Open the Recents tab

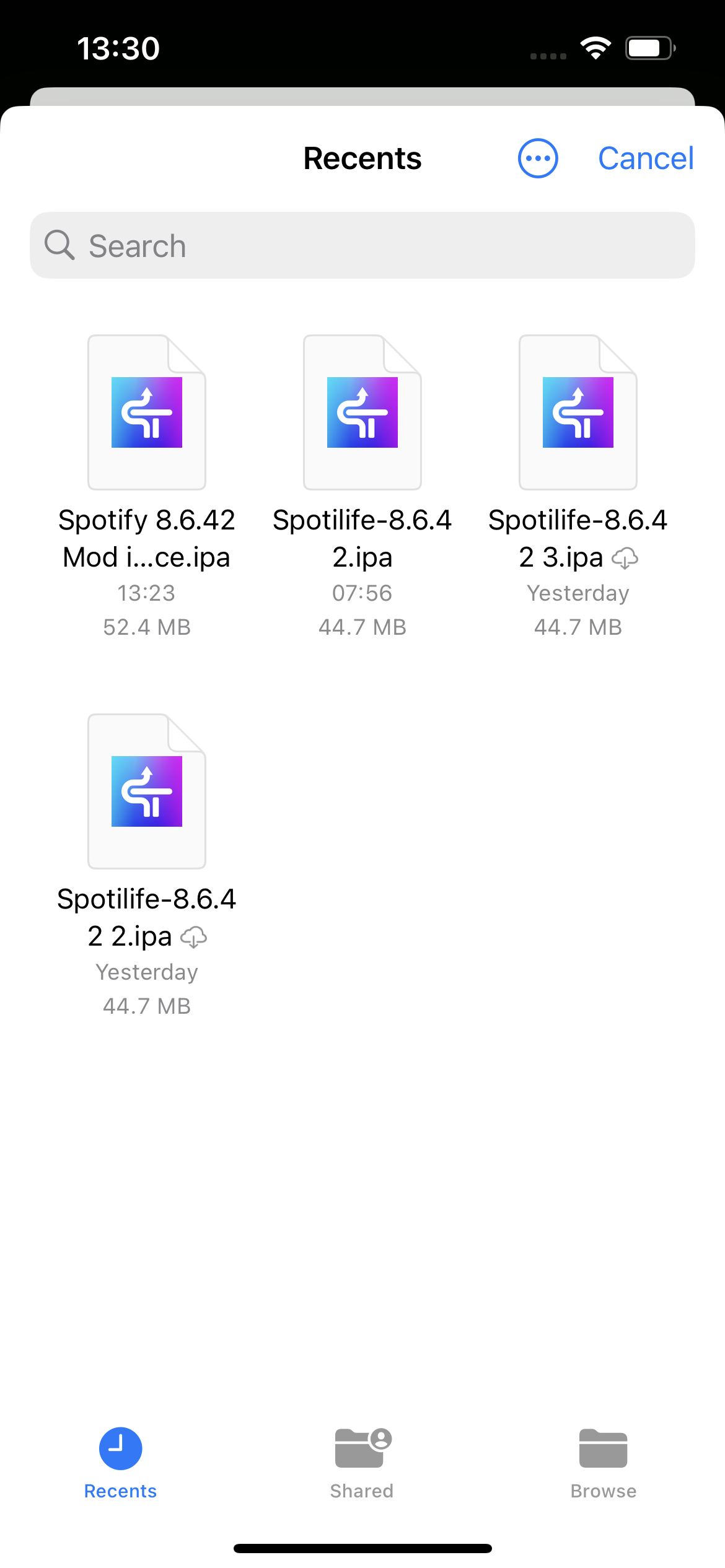click(120, 1463)
